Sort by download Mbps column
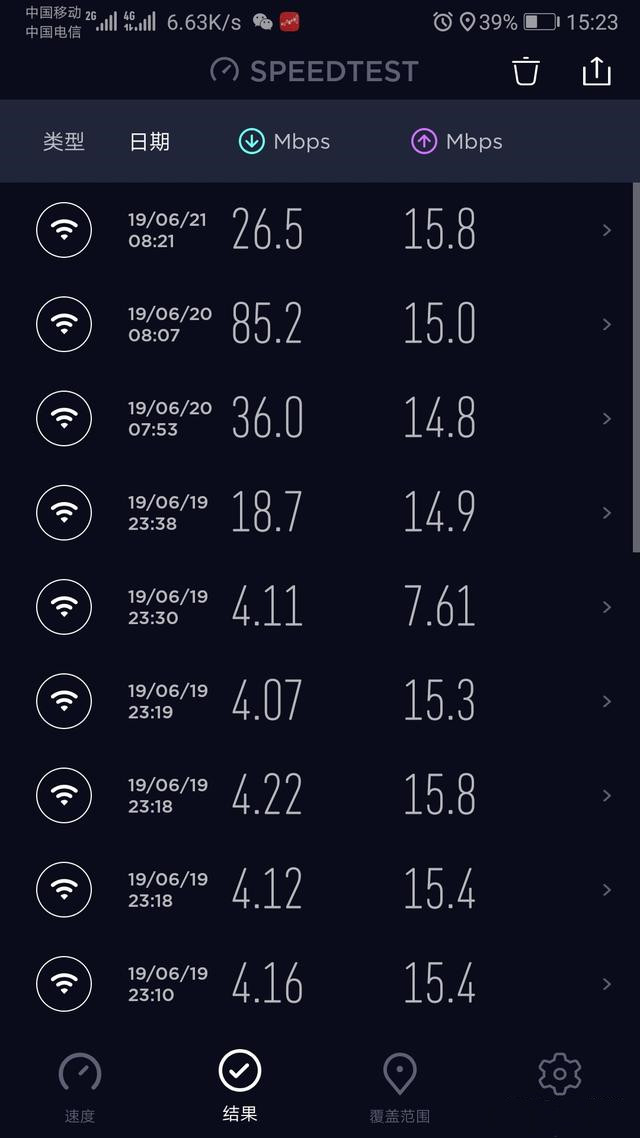Screen dimensions: 640x1138 pos(285,142)
